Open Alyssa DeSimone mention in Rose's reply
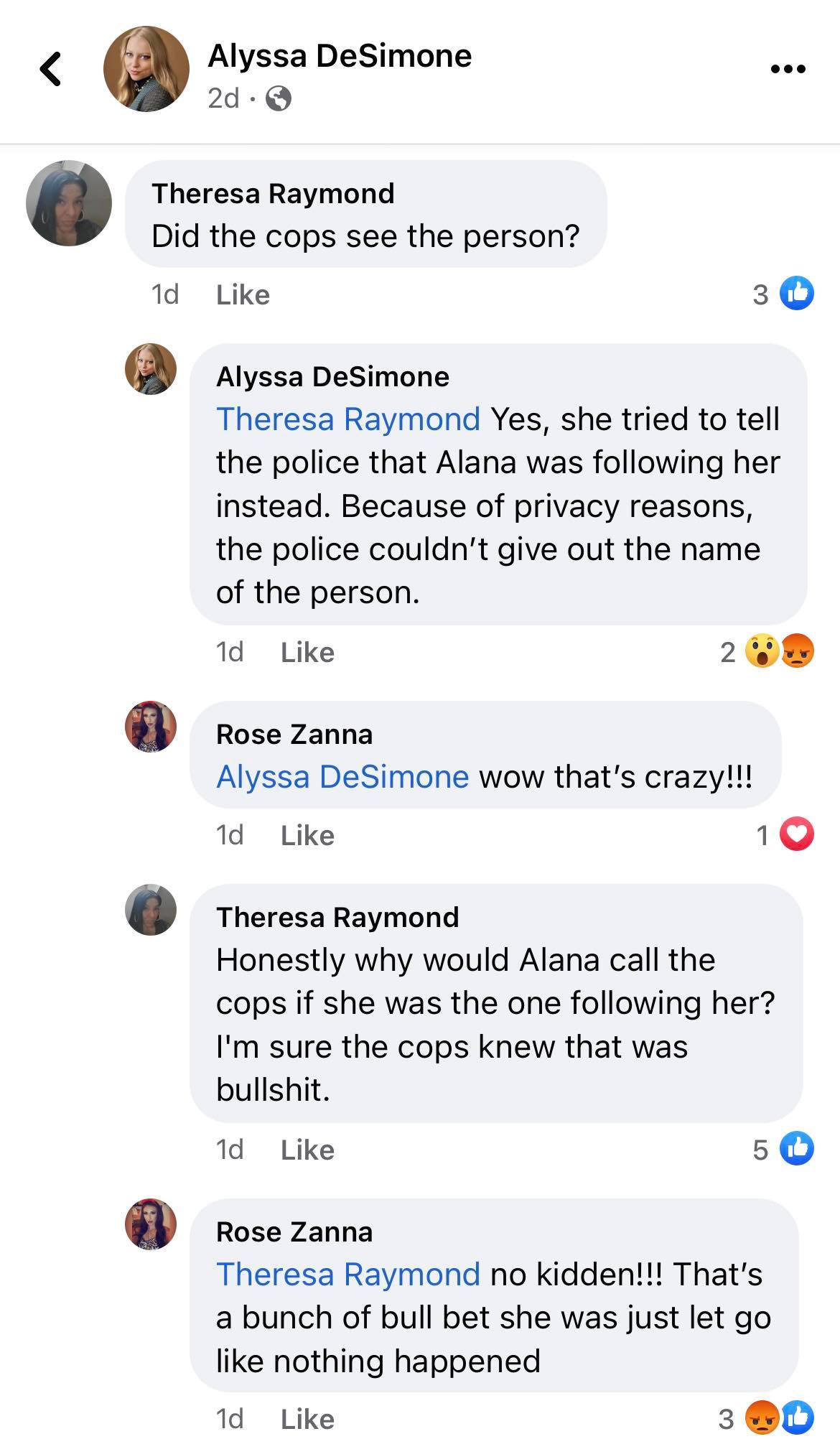 (342, 777)
